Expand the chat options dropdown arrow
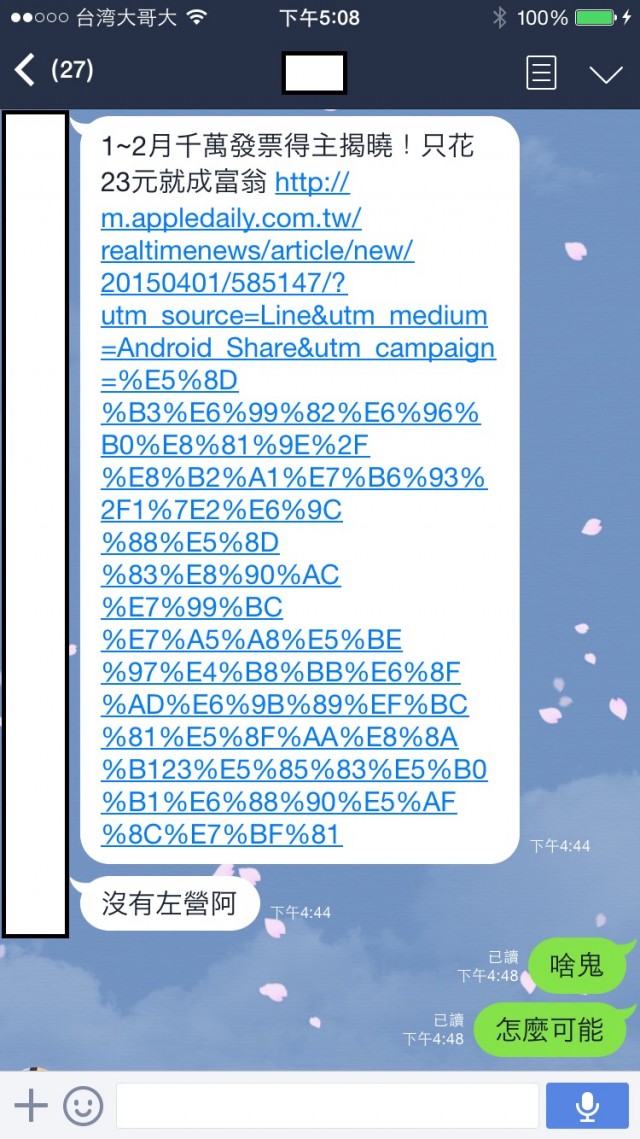Screen dimensions: 640x1139 click(x=606, y=74)
